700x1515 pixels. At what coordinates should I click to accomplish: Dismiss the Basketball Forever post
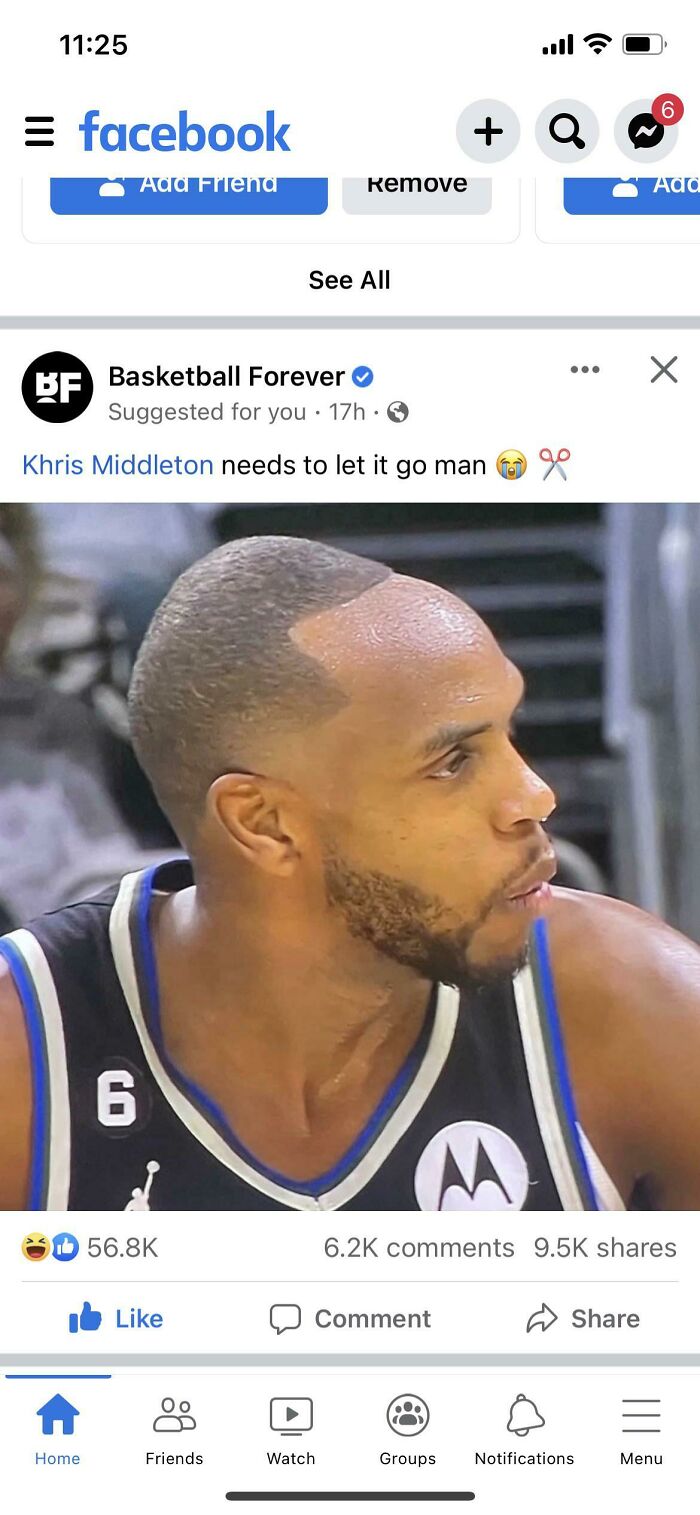(664, 370)
